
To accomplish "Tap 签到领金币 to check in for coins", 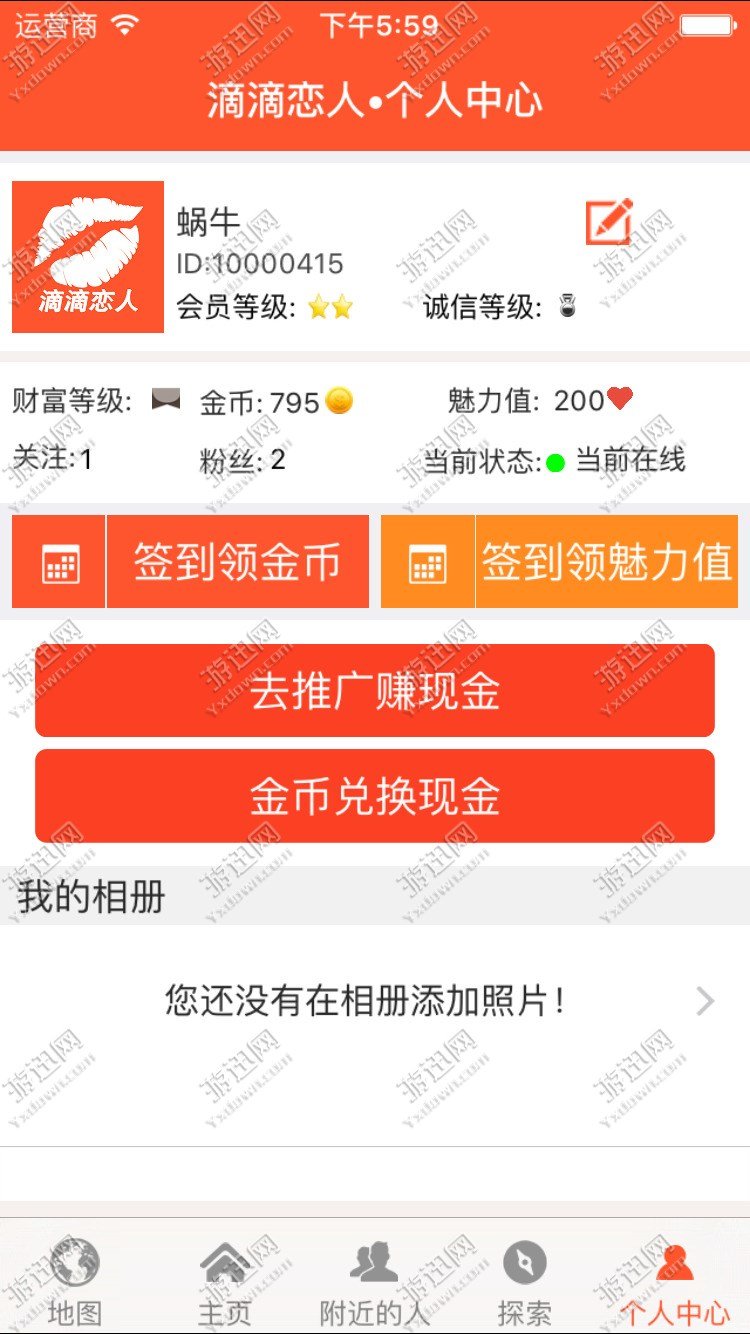I will tap(190, 562).
